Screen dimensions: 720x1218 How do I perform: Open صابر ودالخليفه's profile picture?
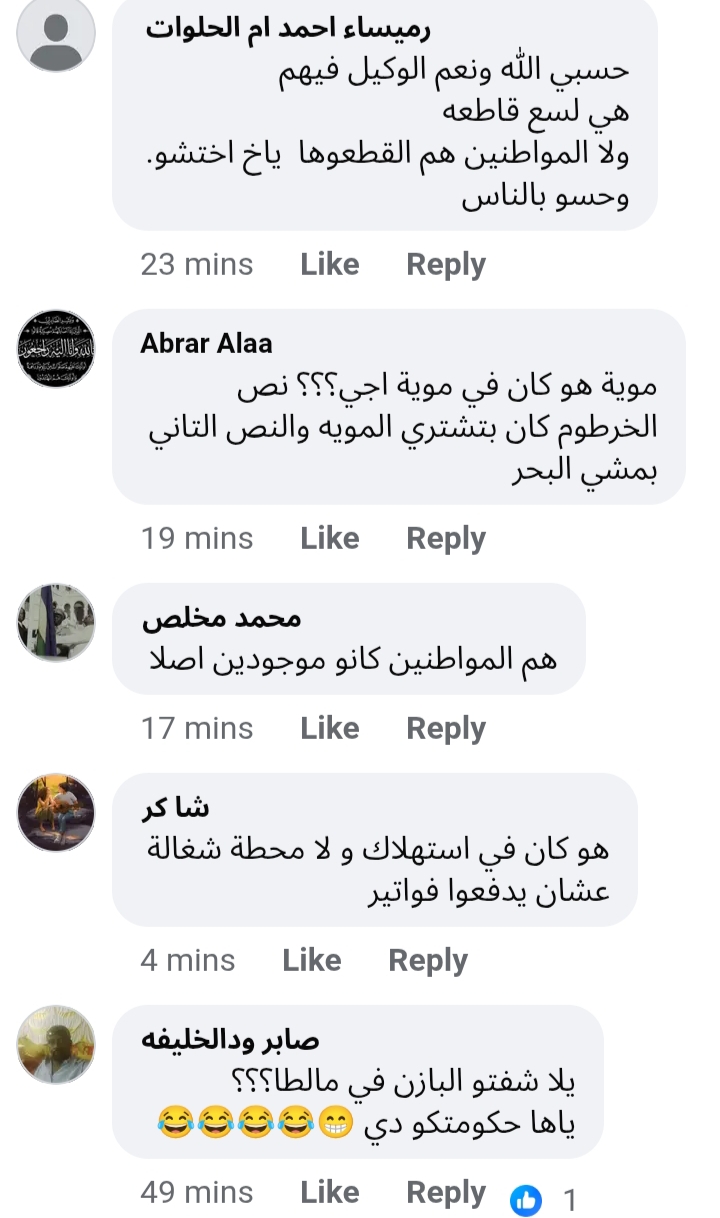point(56,1044)
